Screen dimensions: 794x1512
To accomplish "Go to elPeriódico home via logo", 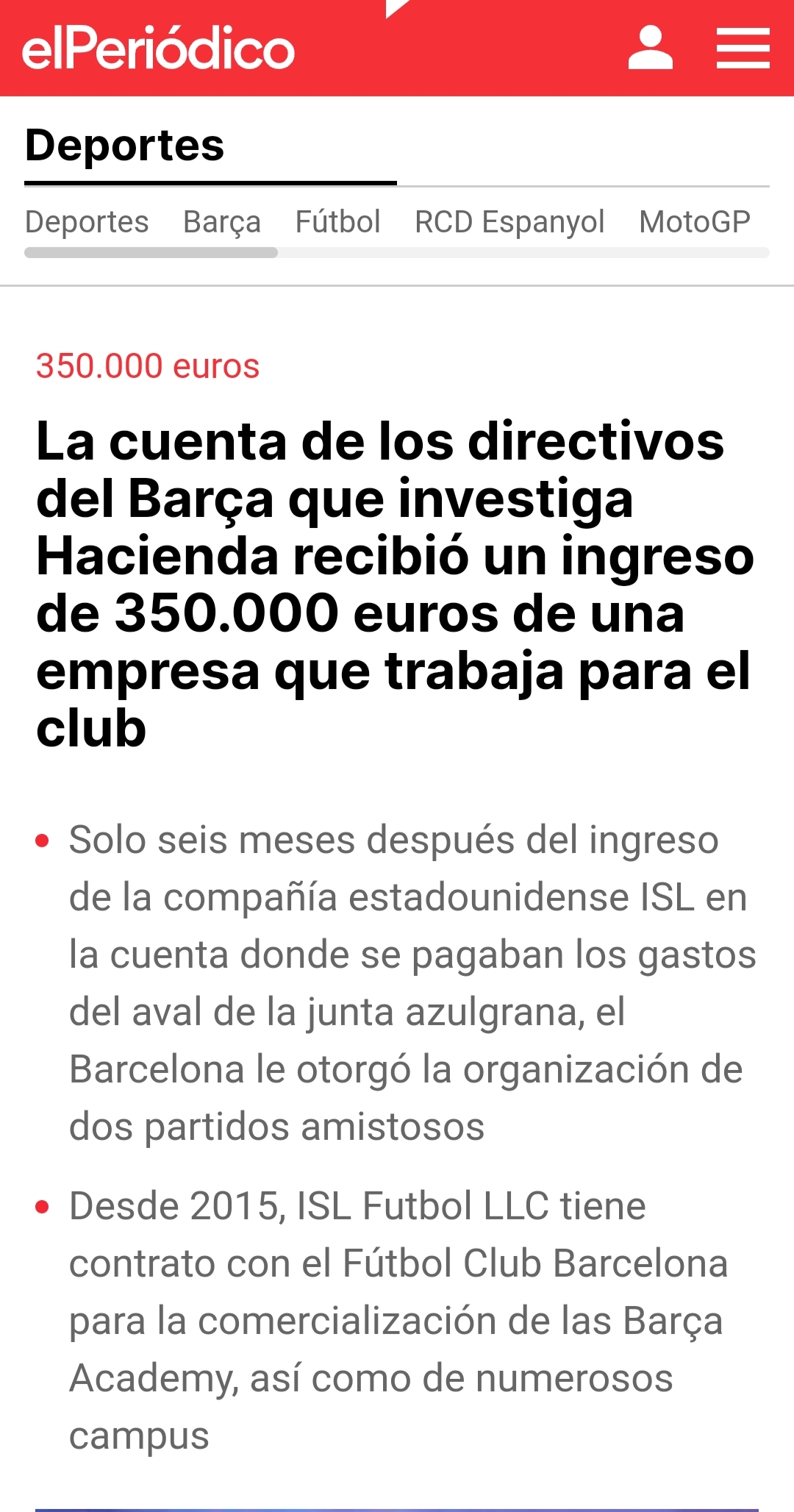I will 158,49.
